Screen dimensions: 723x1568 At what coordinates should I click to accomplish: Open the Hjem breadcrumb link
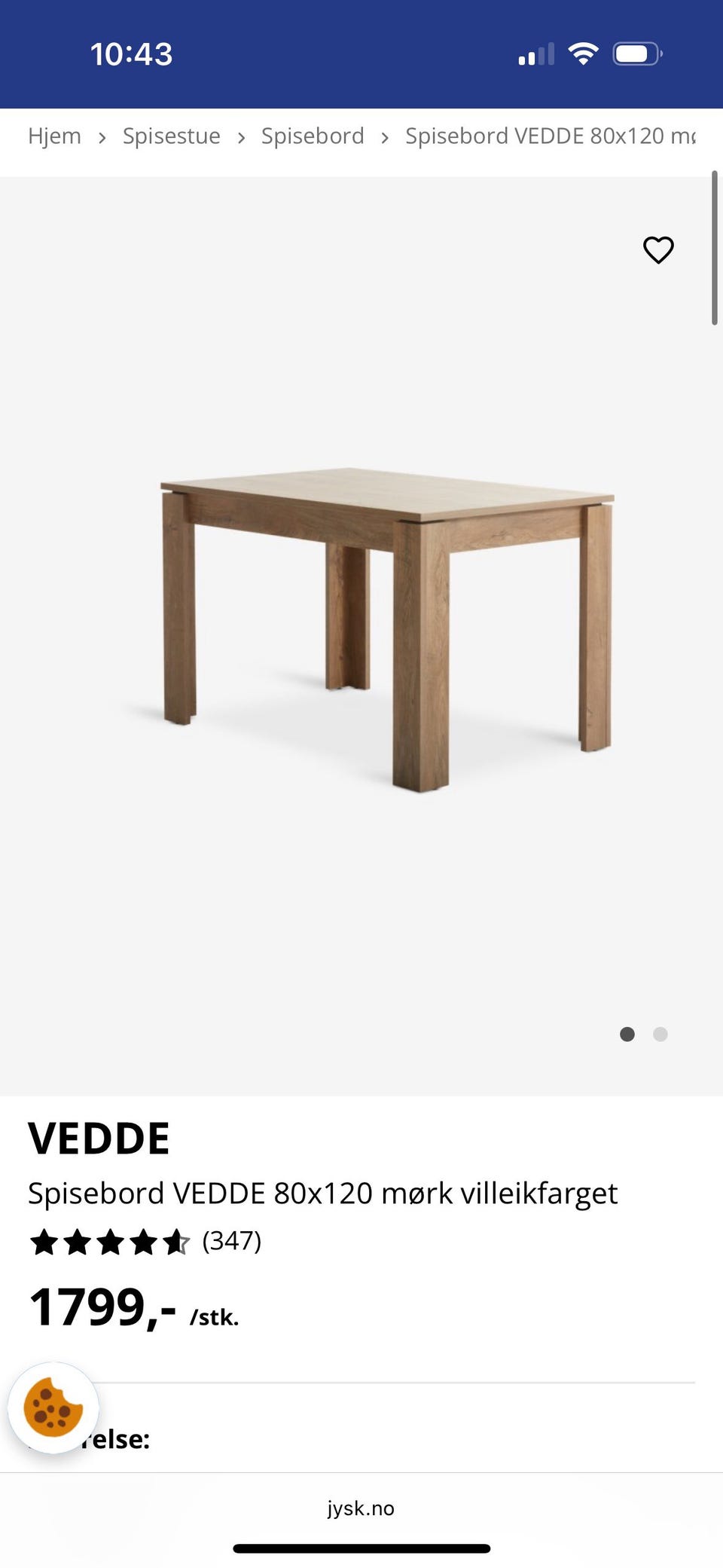[x=55, y=136]
